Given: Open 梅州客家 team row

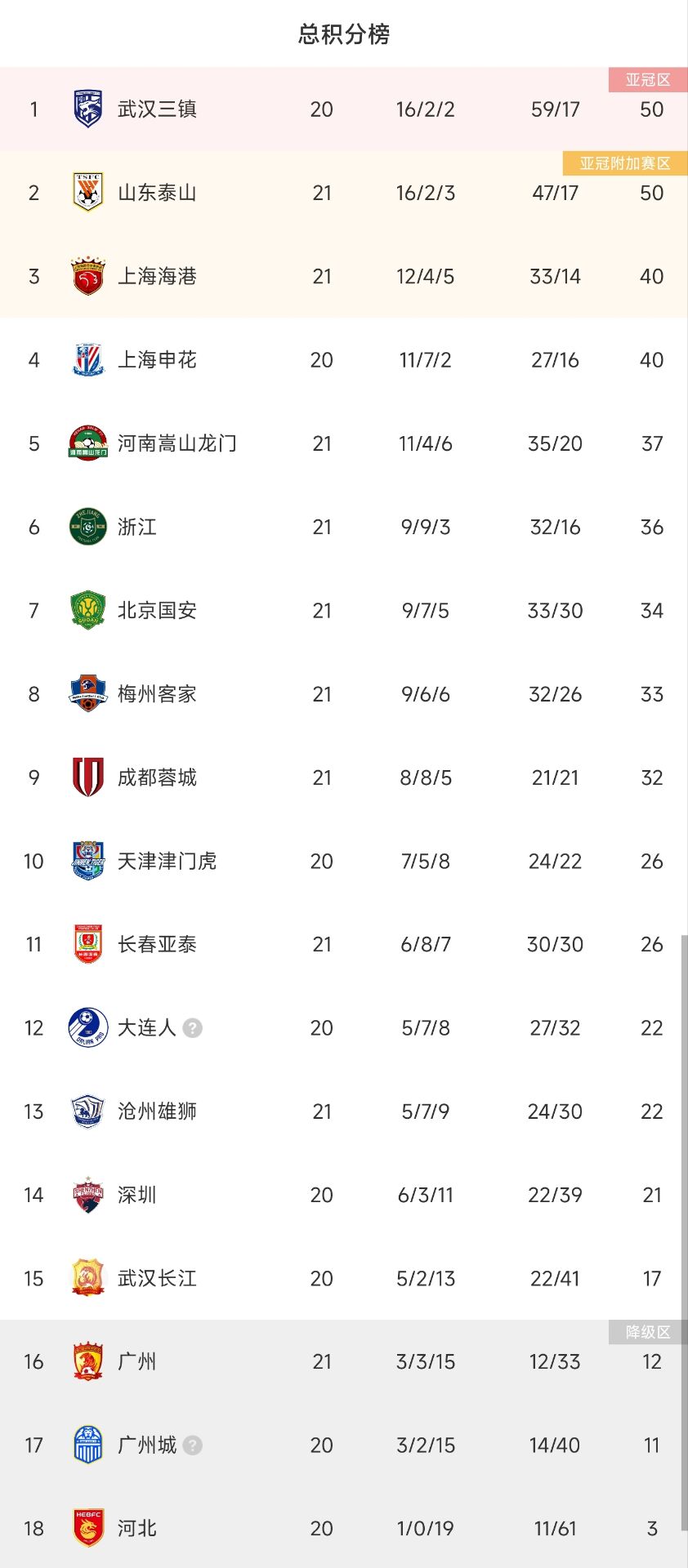Looking at the screenshot, I should [x=157, y=694].
